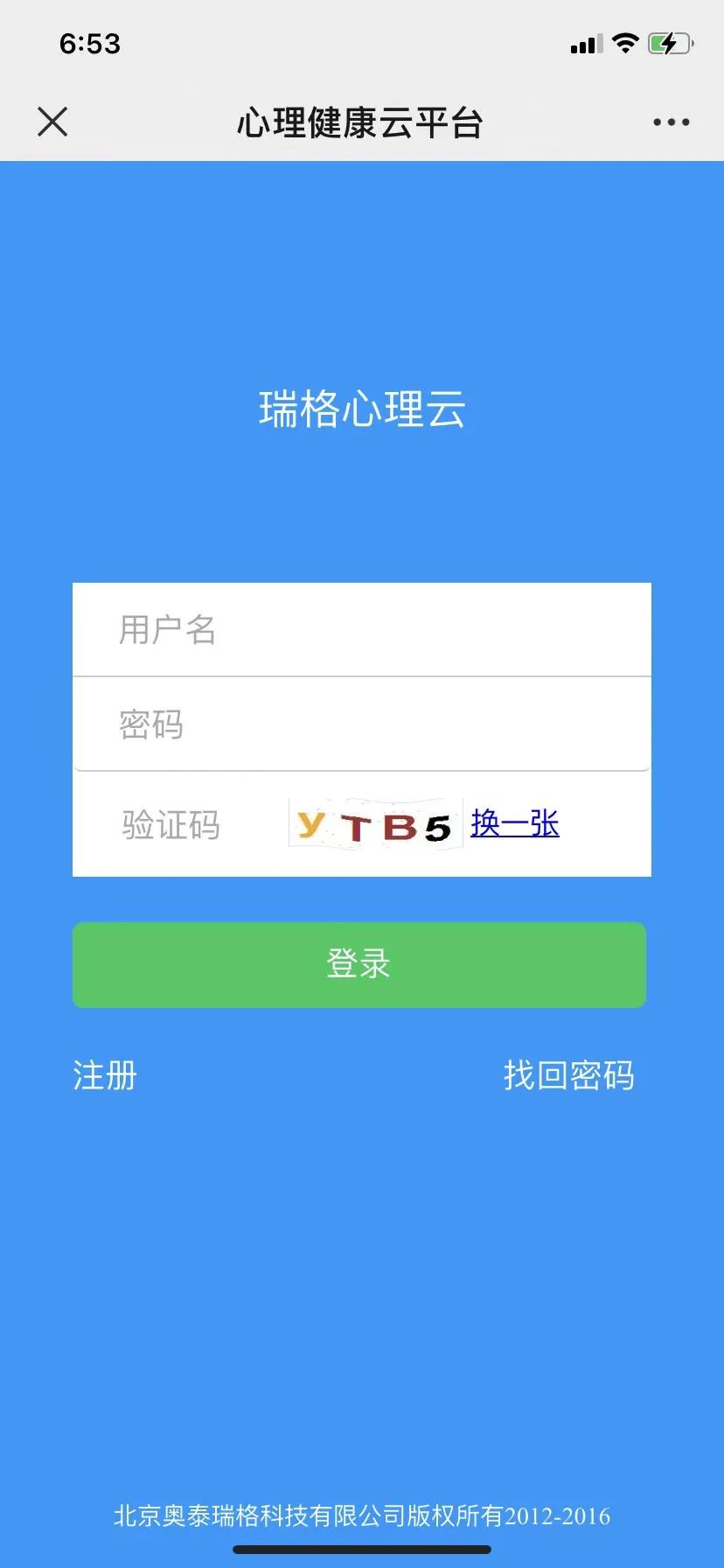Tap the 密码 password field

pos(361,724)
